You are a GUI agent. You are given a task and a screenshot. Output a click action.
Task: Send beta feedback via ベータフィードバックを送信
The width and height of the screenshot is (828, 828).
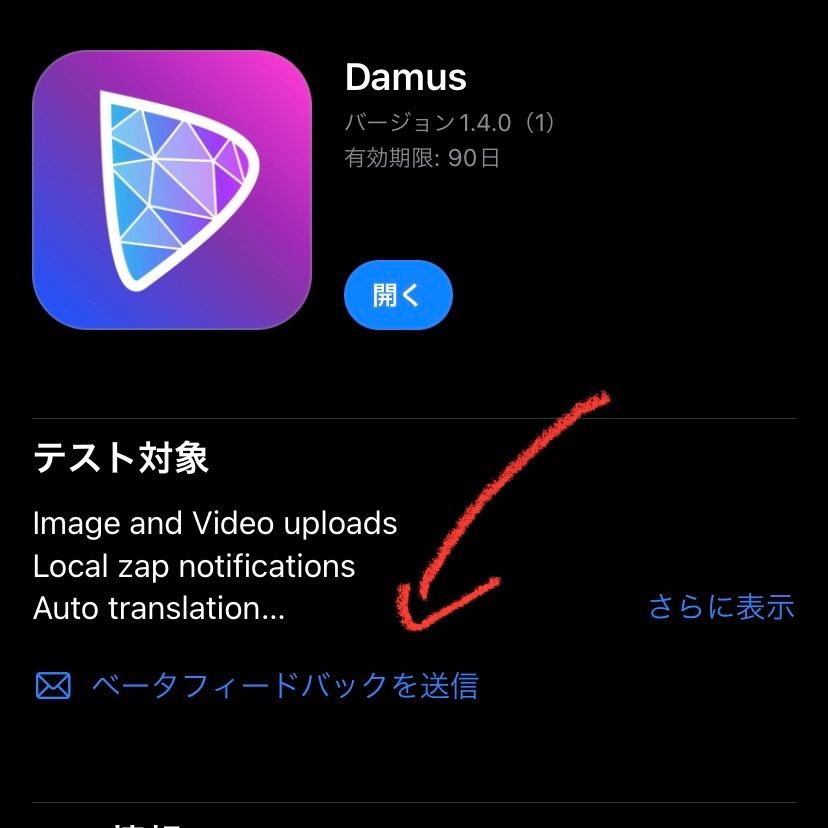(x=284, y=686)
